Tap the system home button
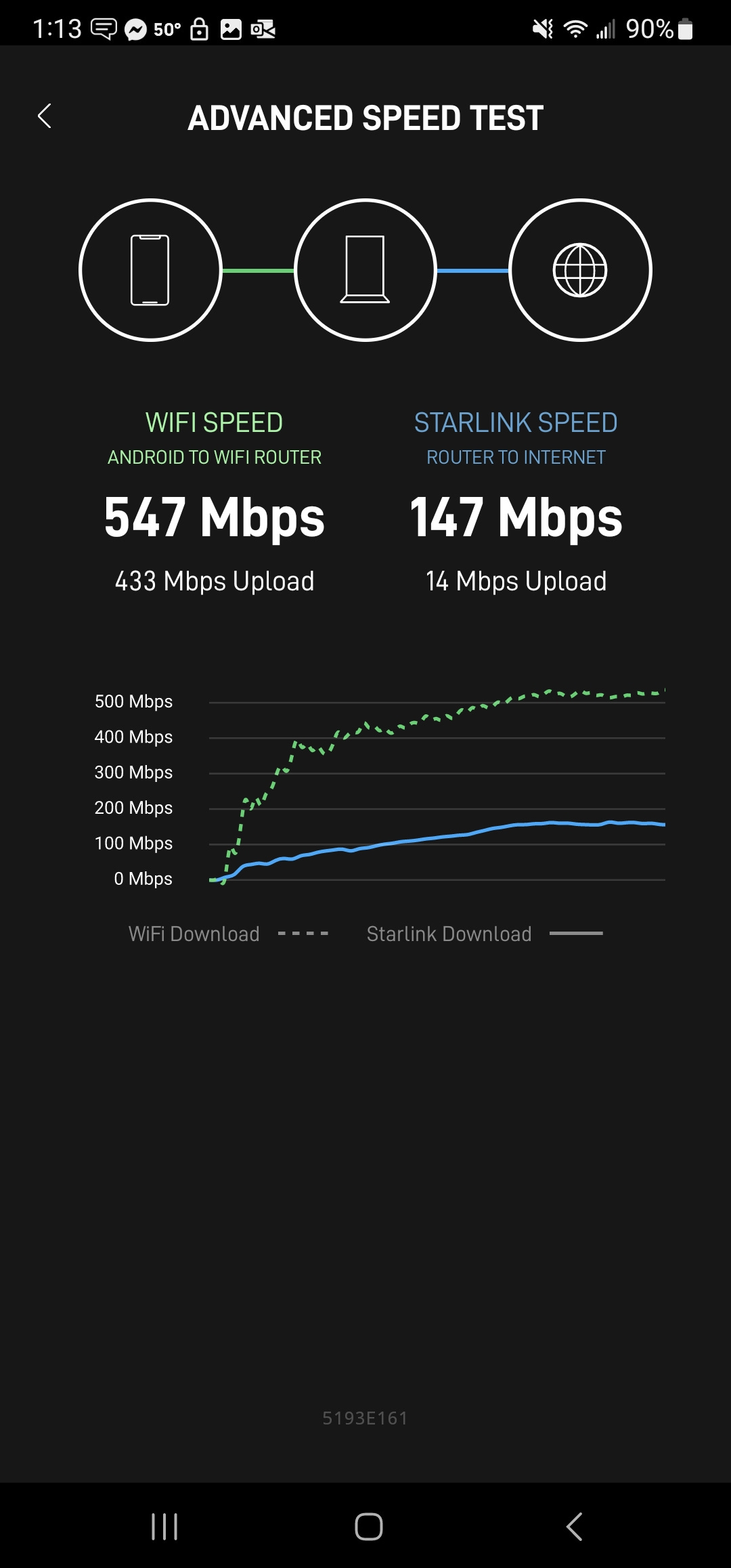The image size is (731, 1568). [369, 1526]
